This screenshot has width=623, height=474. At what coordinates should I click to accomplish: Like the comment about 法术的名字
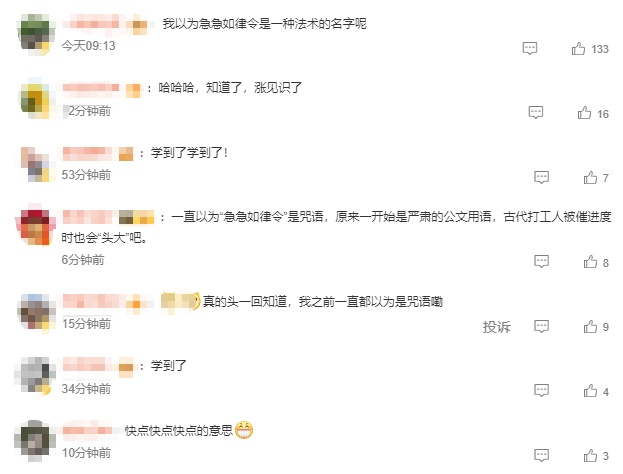tap(578, 49)
